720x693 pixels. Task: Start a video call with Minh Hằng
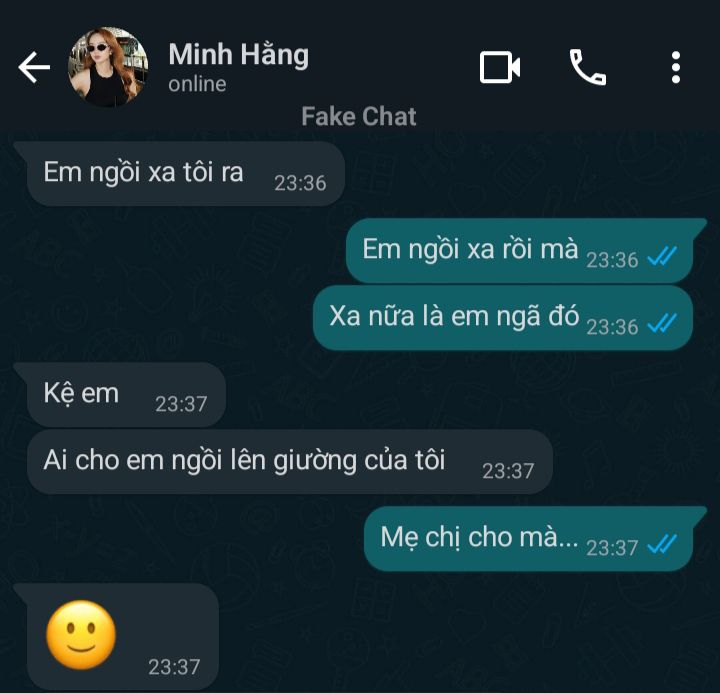click(500, 67)
